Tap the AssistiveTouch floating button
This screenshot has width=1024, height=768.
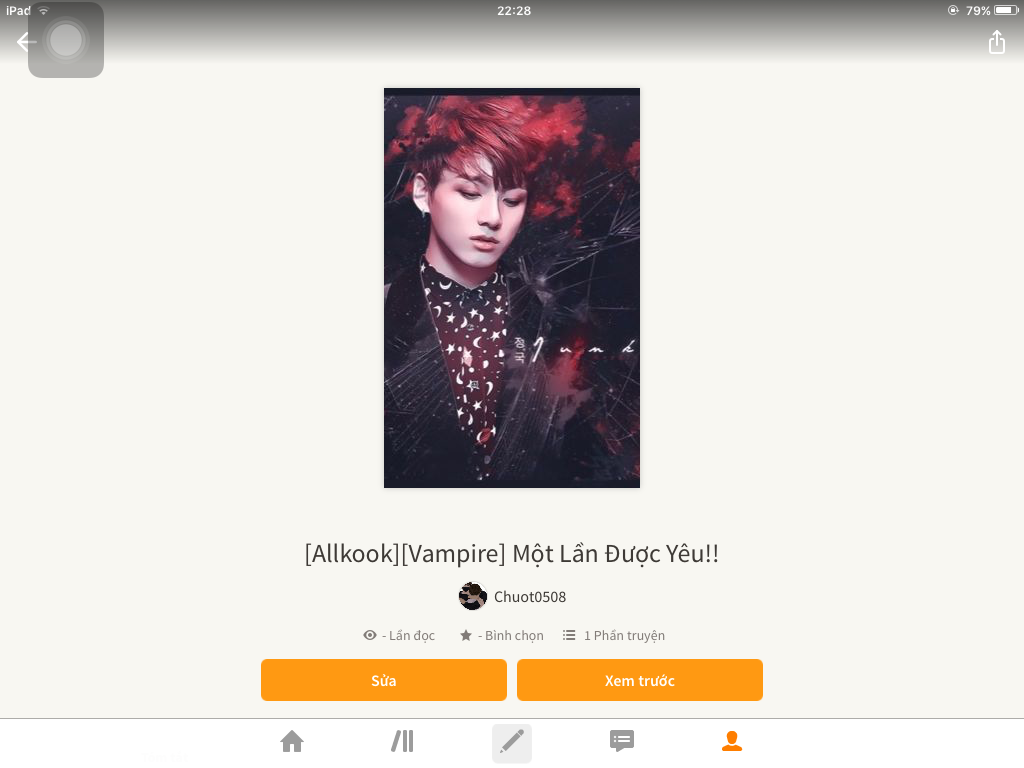pyautogui.click(x=66, y=41)
